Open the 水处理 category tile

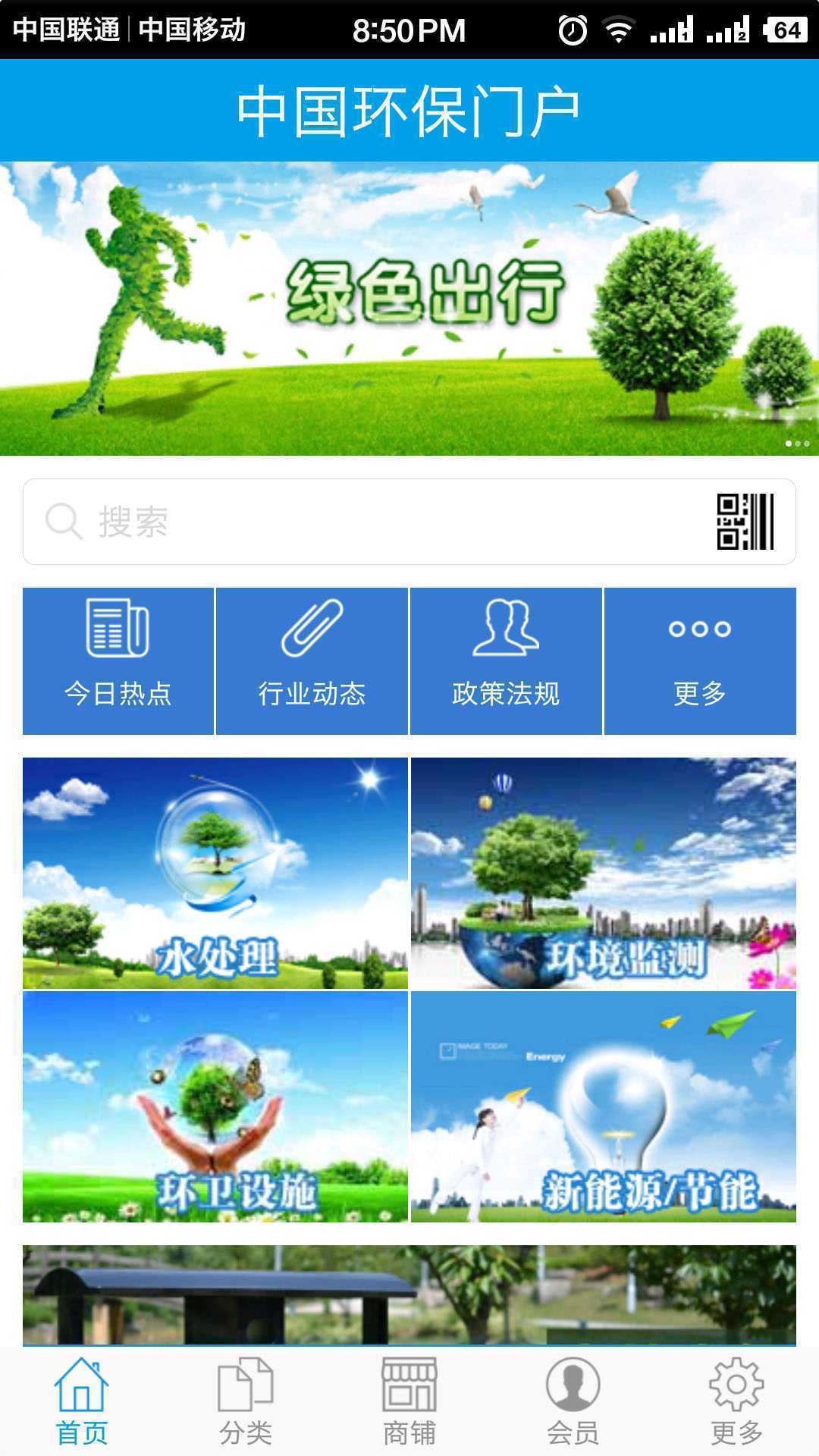pyautogui.click(x=215, y=873)
